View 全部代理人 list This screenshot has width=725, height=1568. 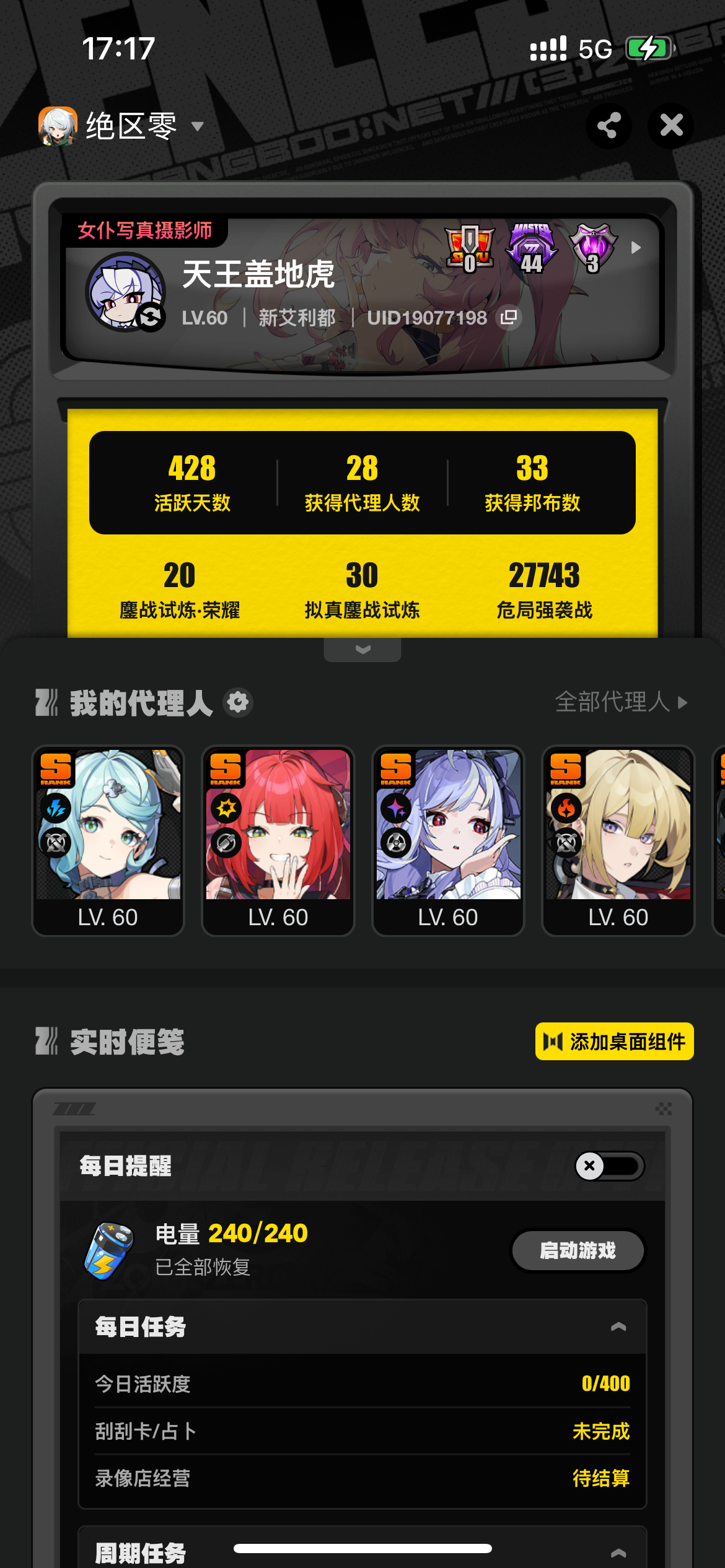pyautogui.click(x=622, y=703)
